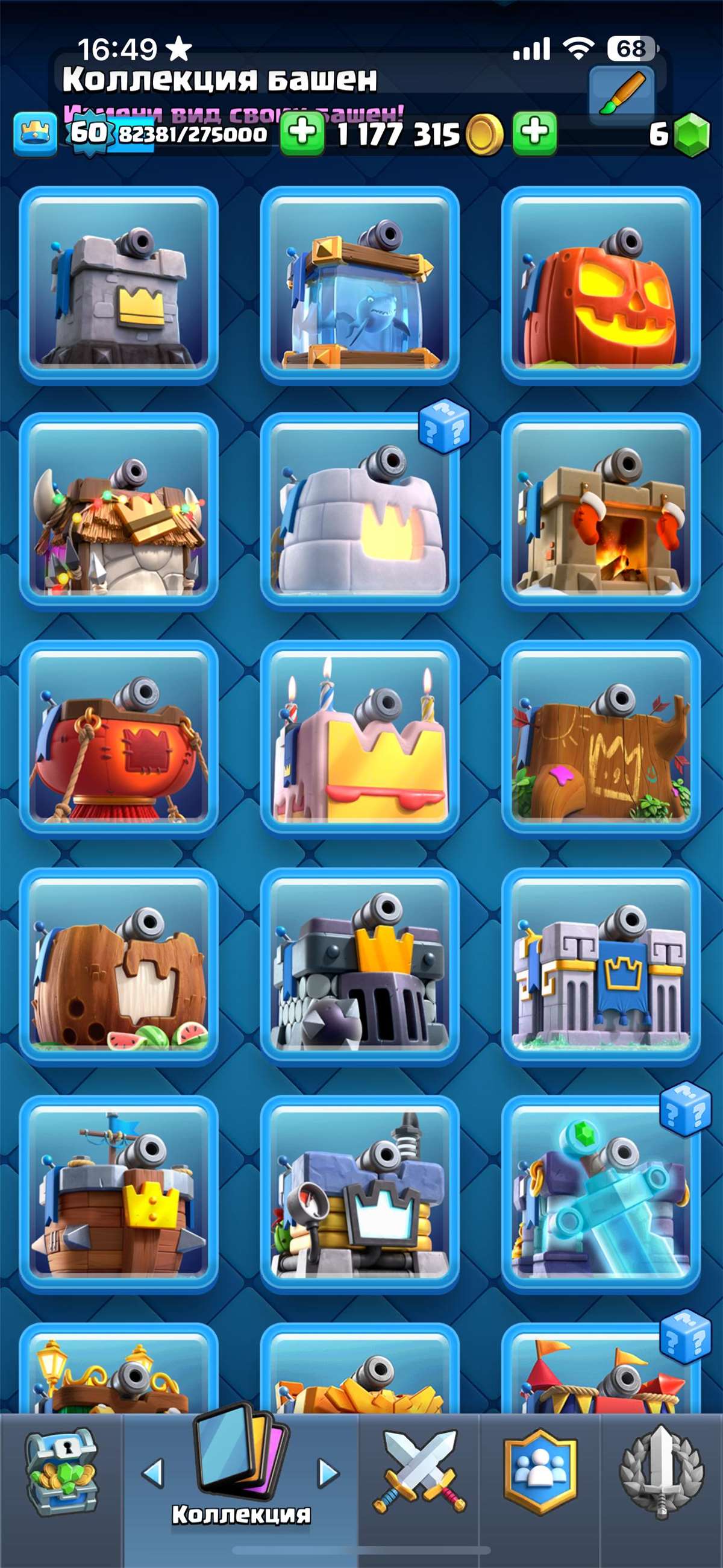The width and height of the screenshot is (723, 1568).
Task: Select the birthday cake tower skin
Action: 360,739
